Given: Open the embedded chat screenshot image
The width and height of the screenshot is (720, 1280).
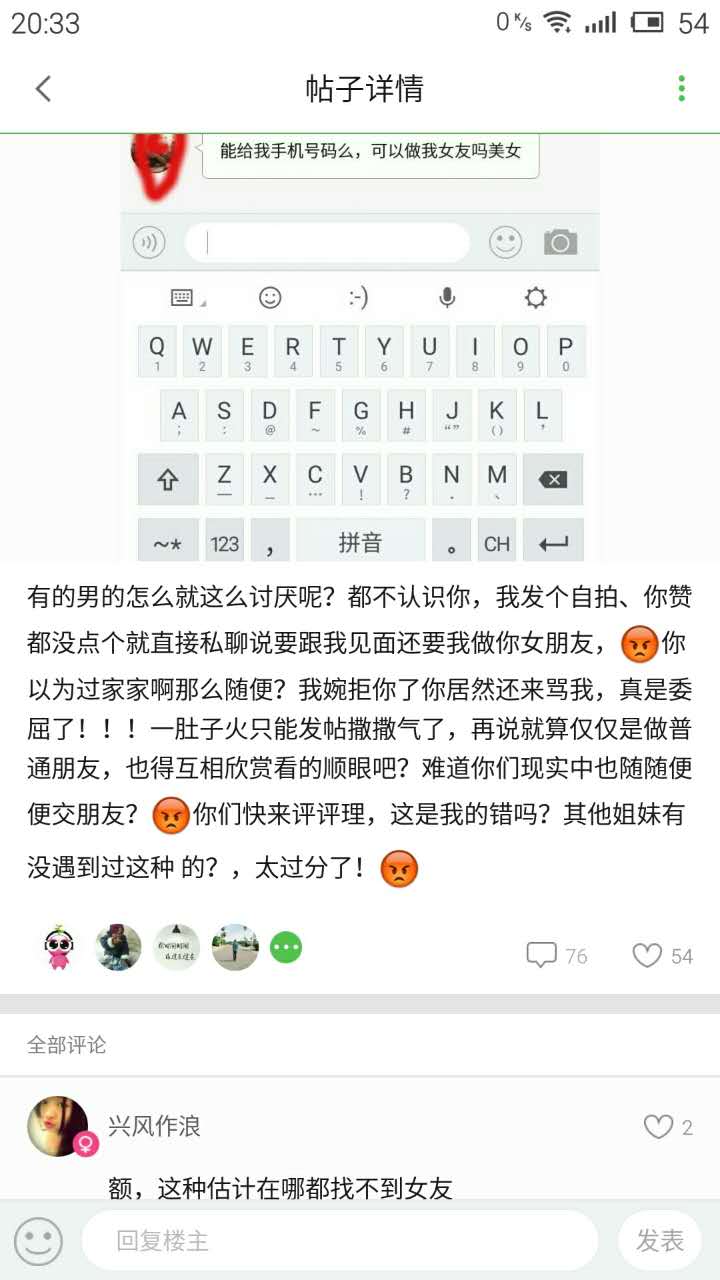Looking at the screenshot, I should [x=360, y=348].
